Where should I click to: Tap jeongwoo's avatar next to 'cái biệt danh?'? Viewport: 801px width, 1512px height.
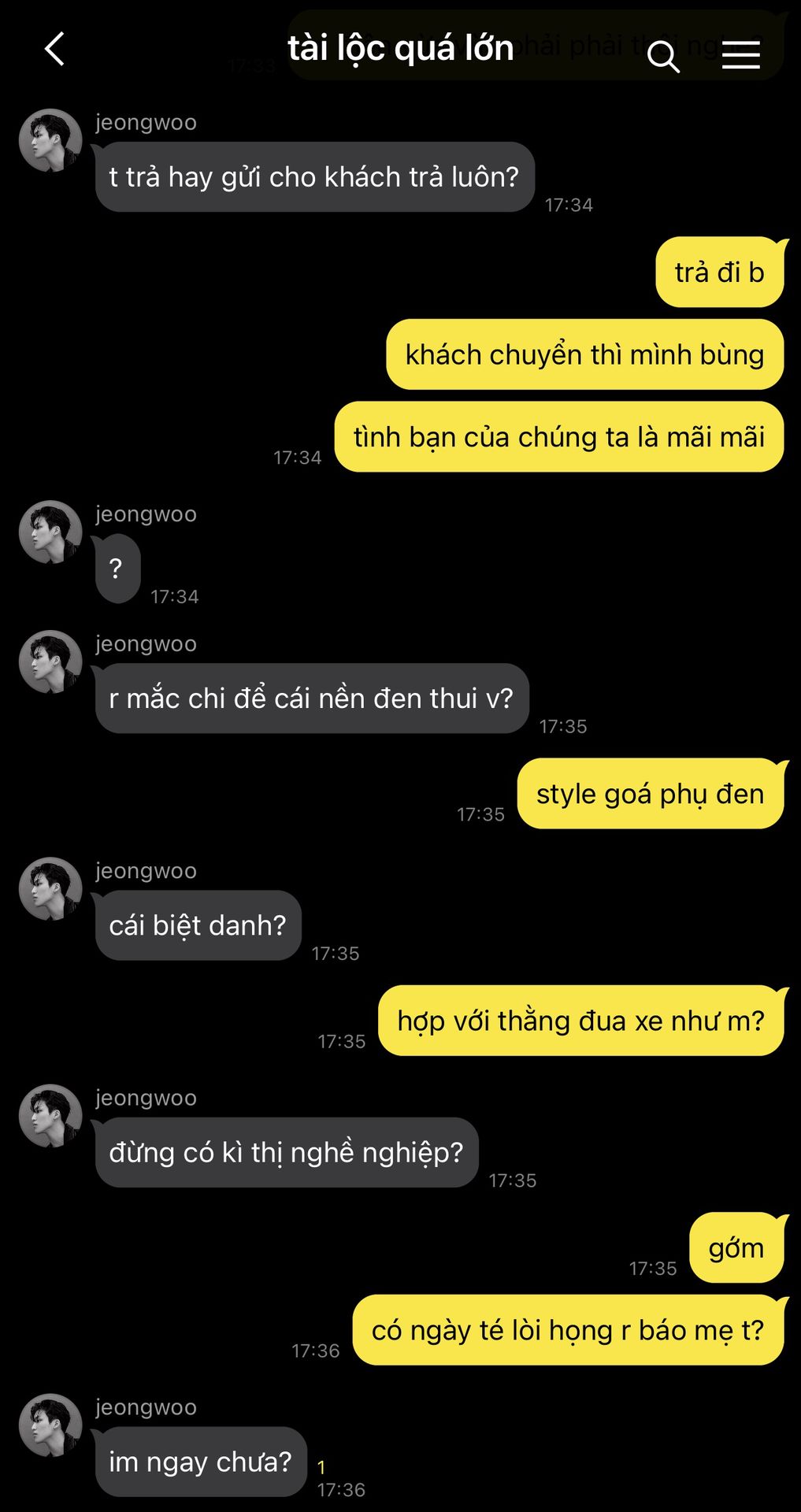pos(50,888)
